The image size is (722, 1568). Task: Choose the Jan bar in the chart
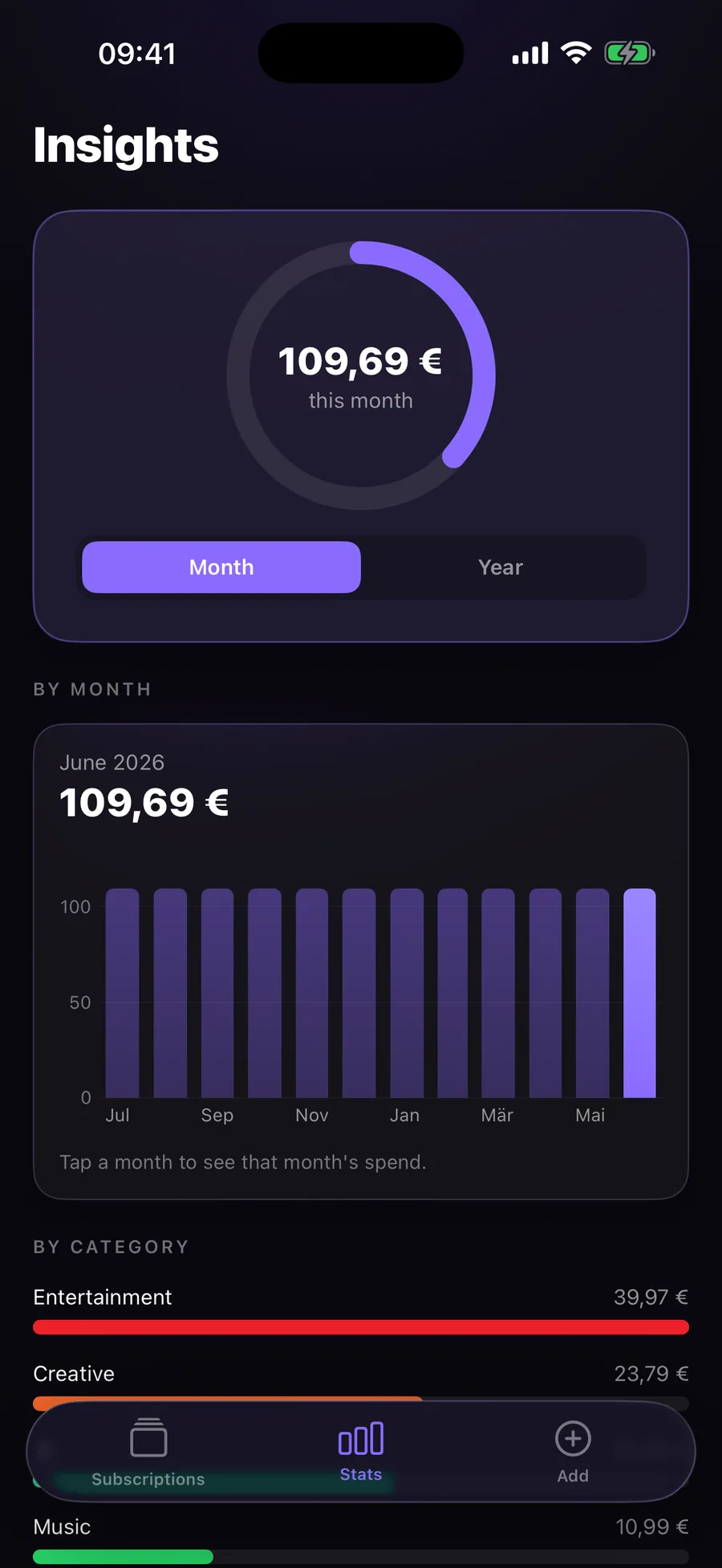coord(407,993)
